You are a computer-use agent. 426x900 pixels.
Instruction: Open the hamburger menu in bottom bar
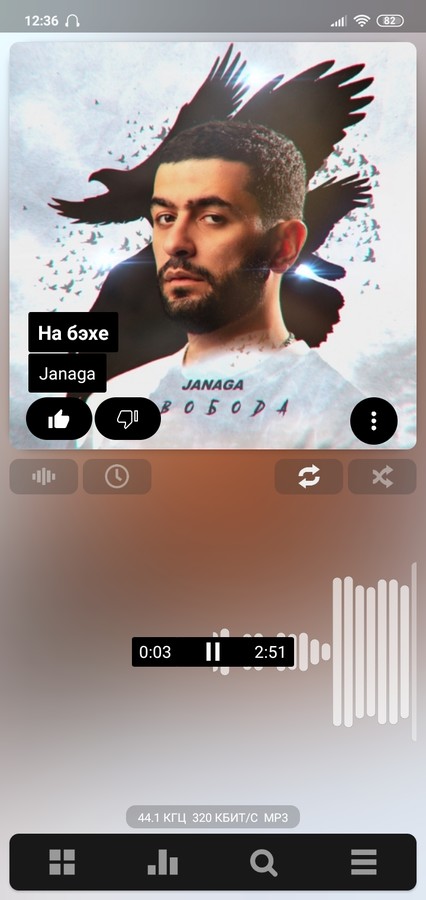364,862
